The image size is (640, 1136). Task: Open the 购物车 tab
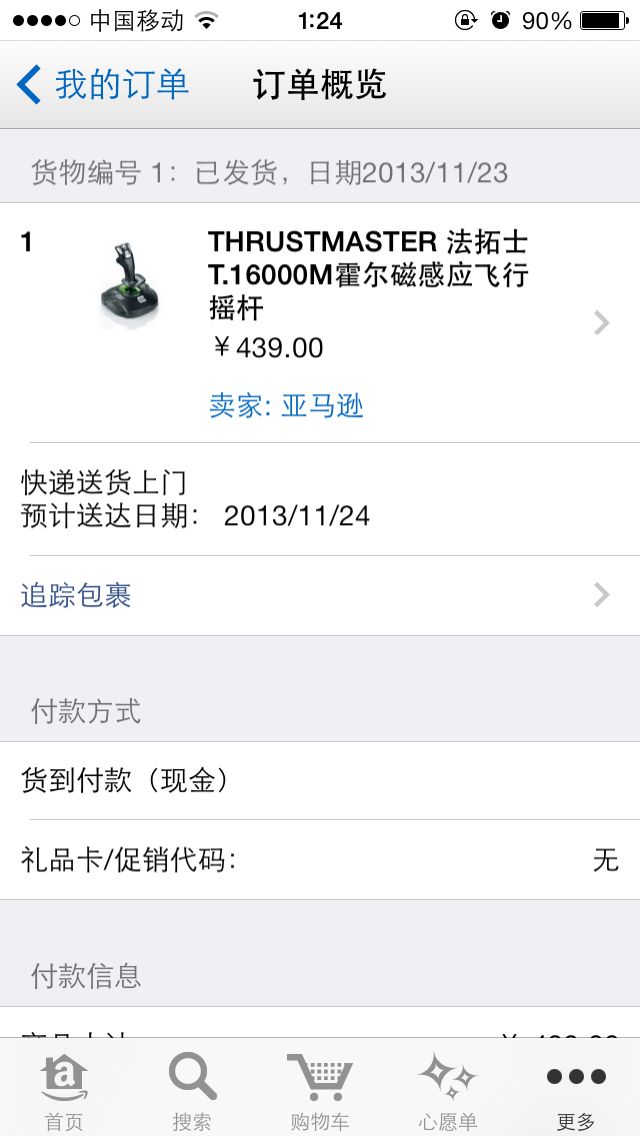click(x=320, y=1090)
